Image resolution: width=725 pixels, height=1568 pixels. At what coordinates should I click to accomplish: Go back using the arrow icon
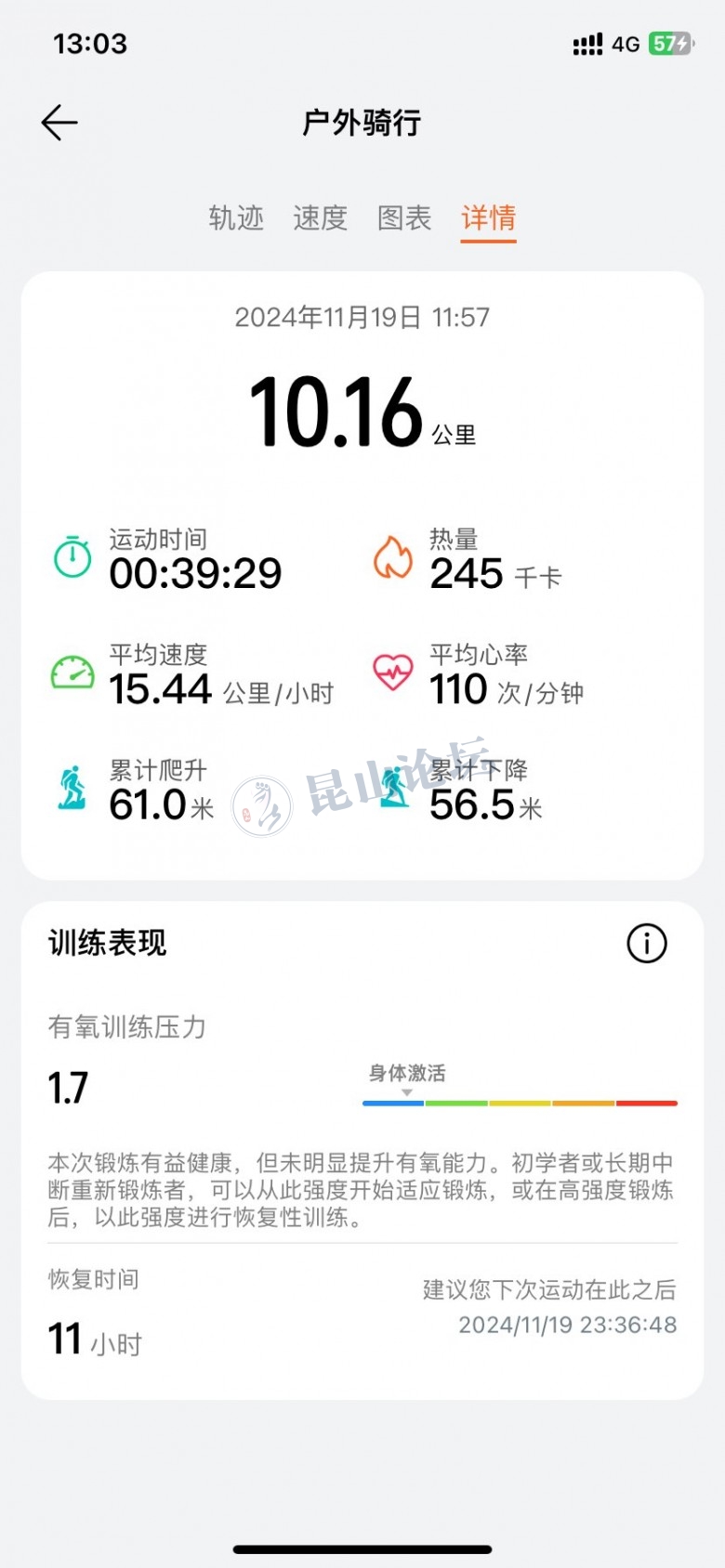click(59, 123)
